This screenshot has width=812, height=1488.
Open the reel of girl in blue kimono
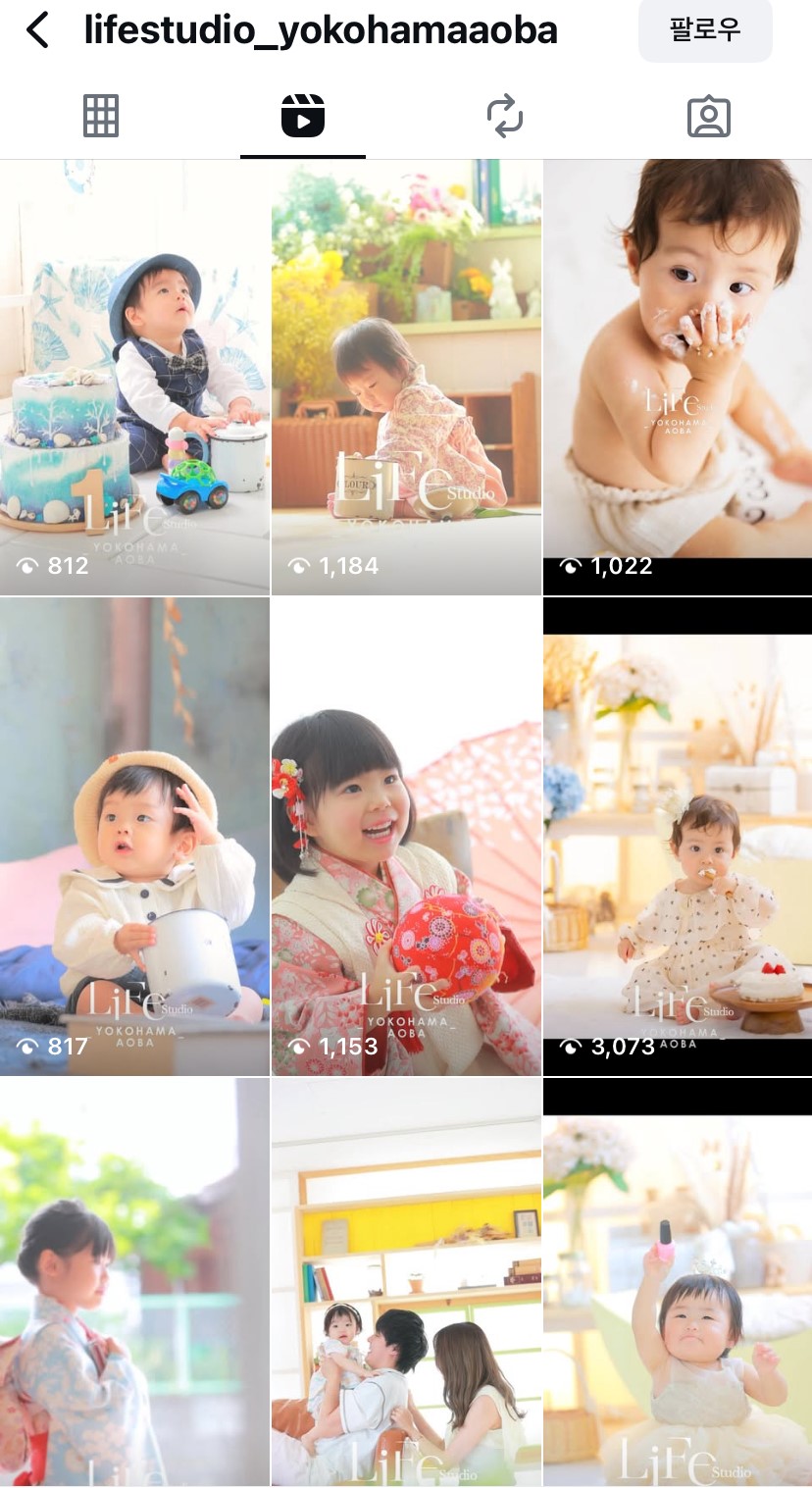point(134,1283)
